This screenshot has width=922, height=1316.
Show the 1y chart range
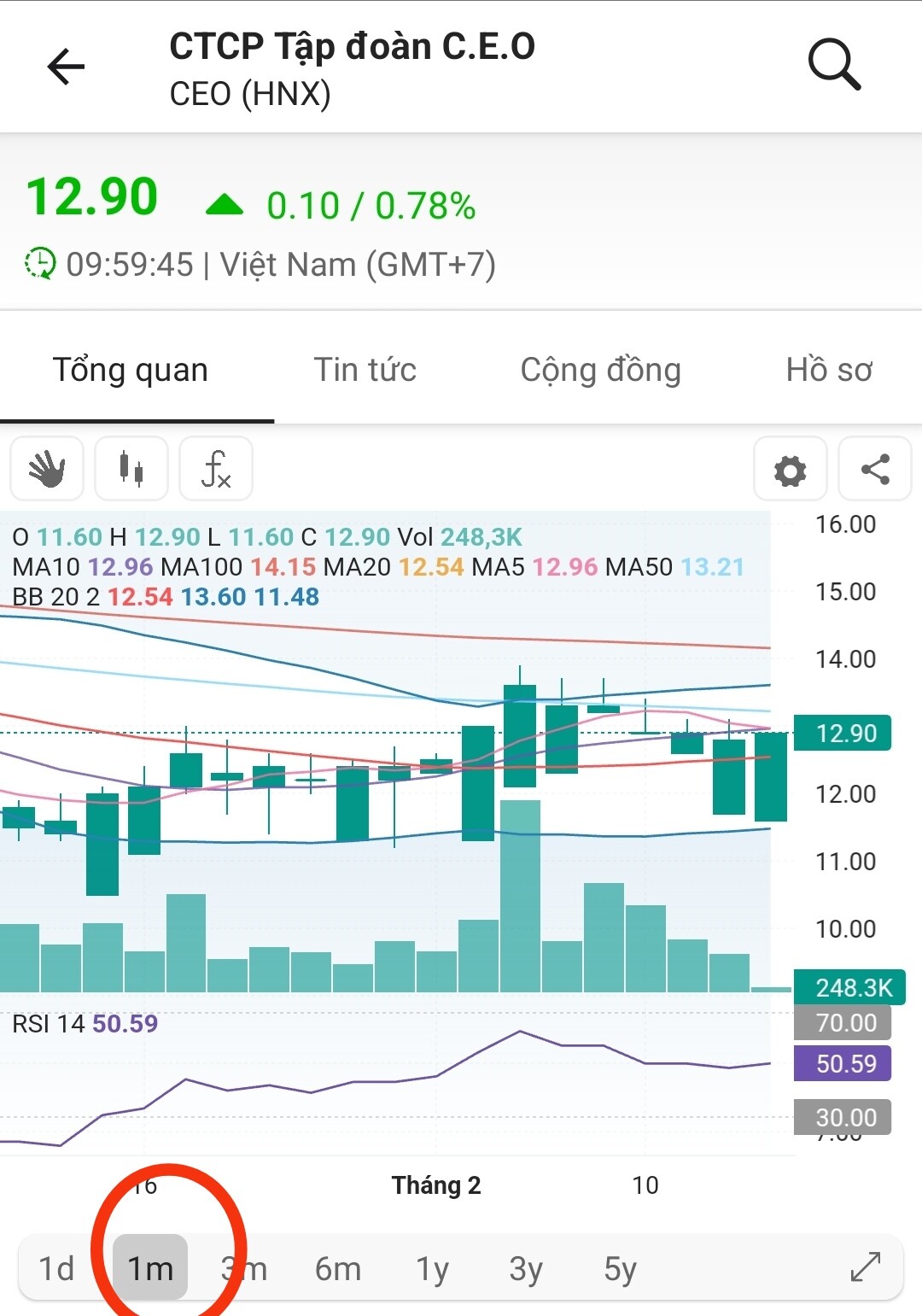pyautogui.click(x=432, y=1268)
